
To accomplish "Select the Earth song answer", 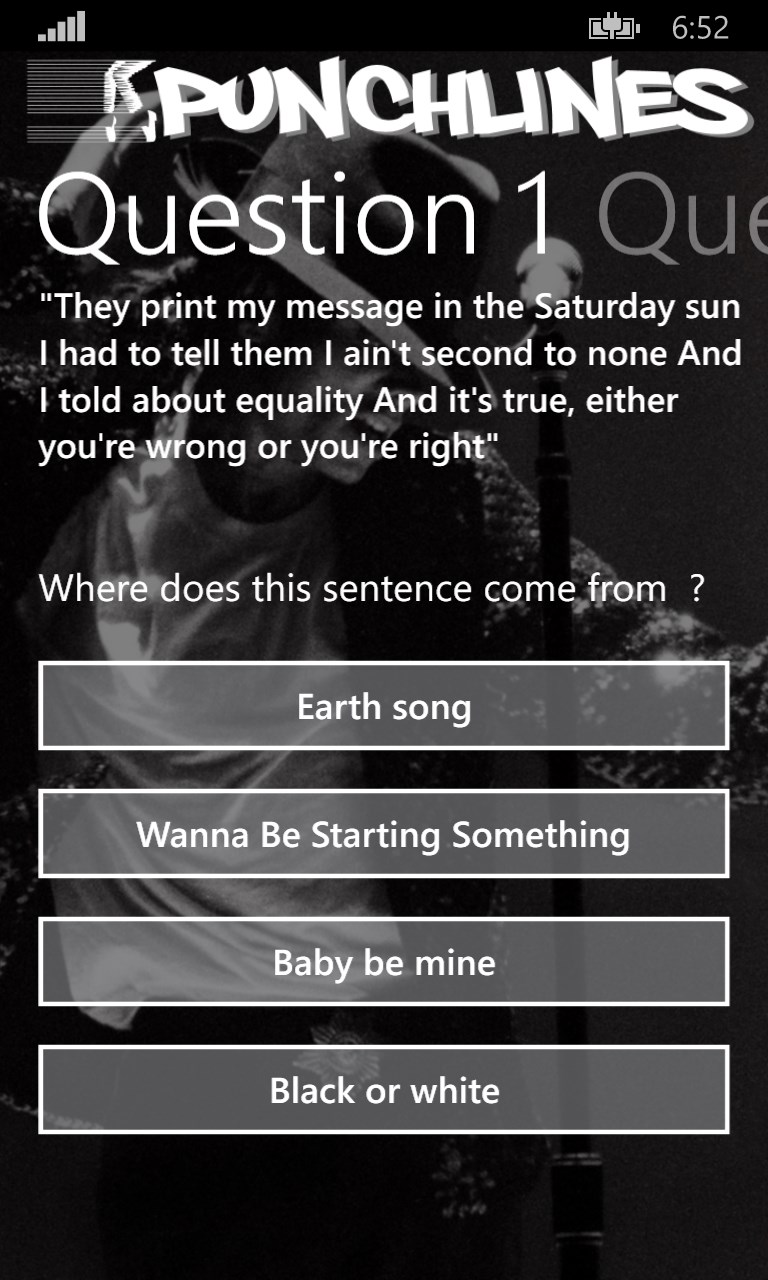I will [383, 706].
